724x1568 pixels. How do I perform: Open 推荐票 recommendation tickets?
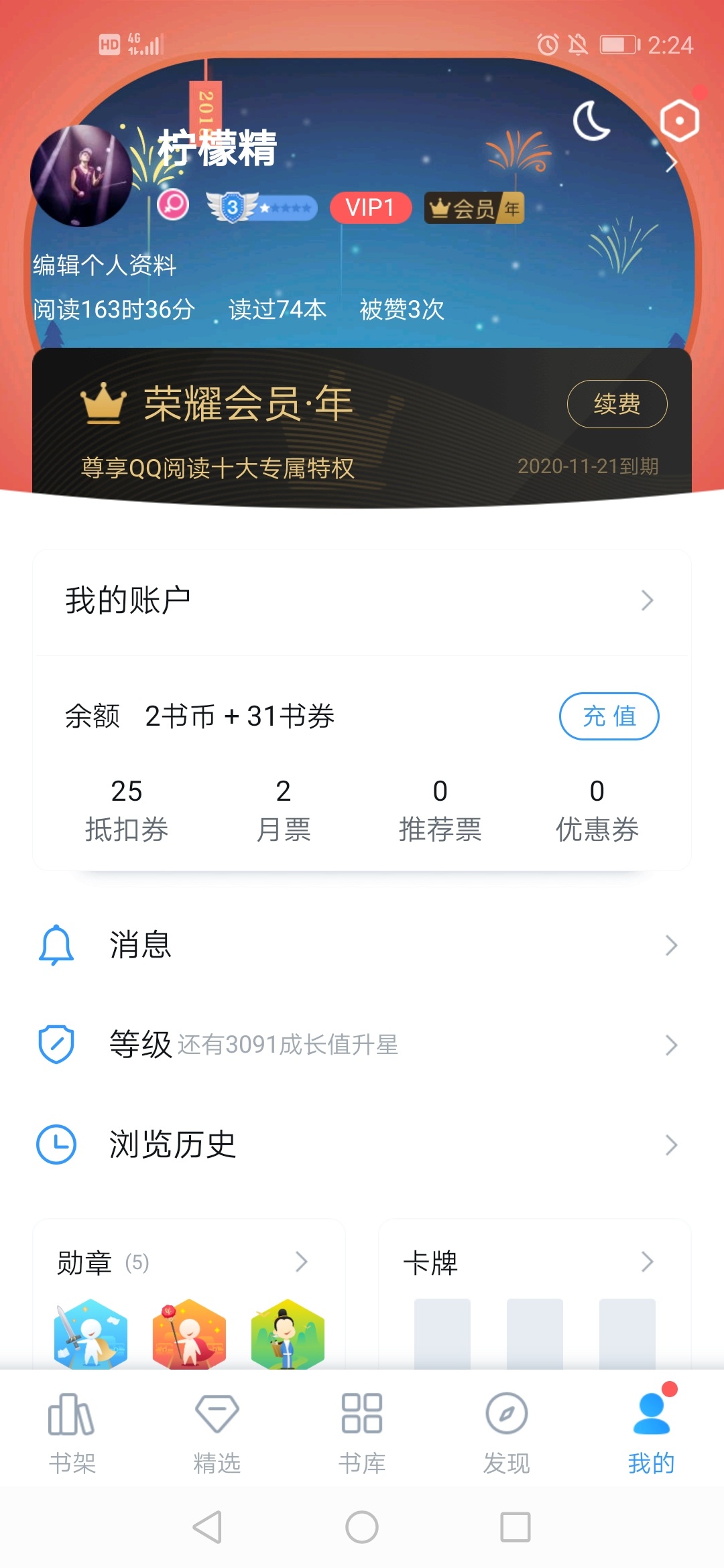click(440, 810)
